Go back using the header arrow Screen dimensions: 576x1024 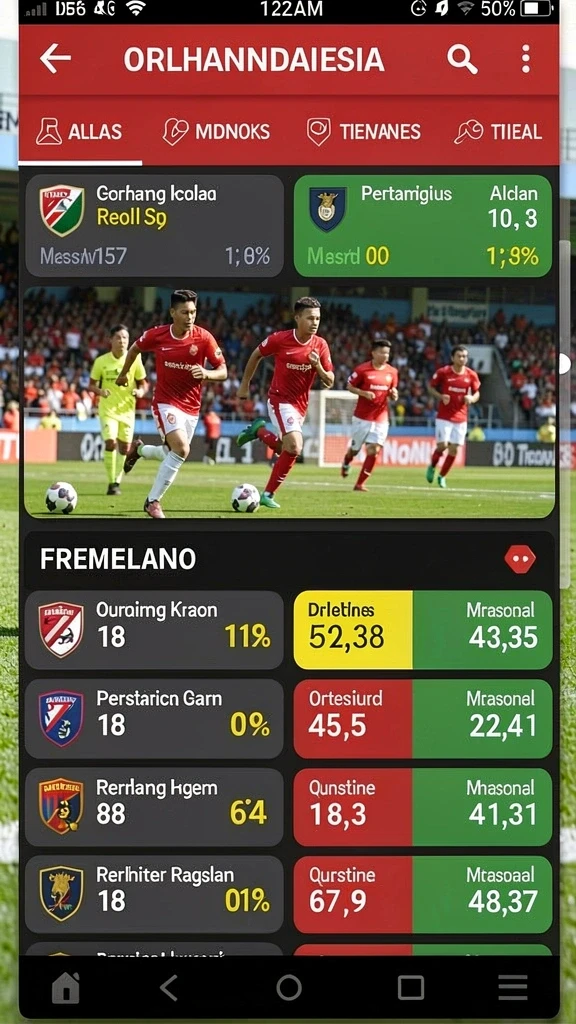coord(55,59)
